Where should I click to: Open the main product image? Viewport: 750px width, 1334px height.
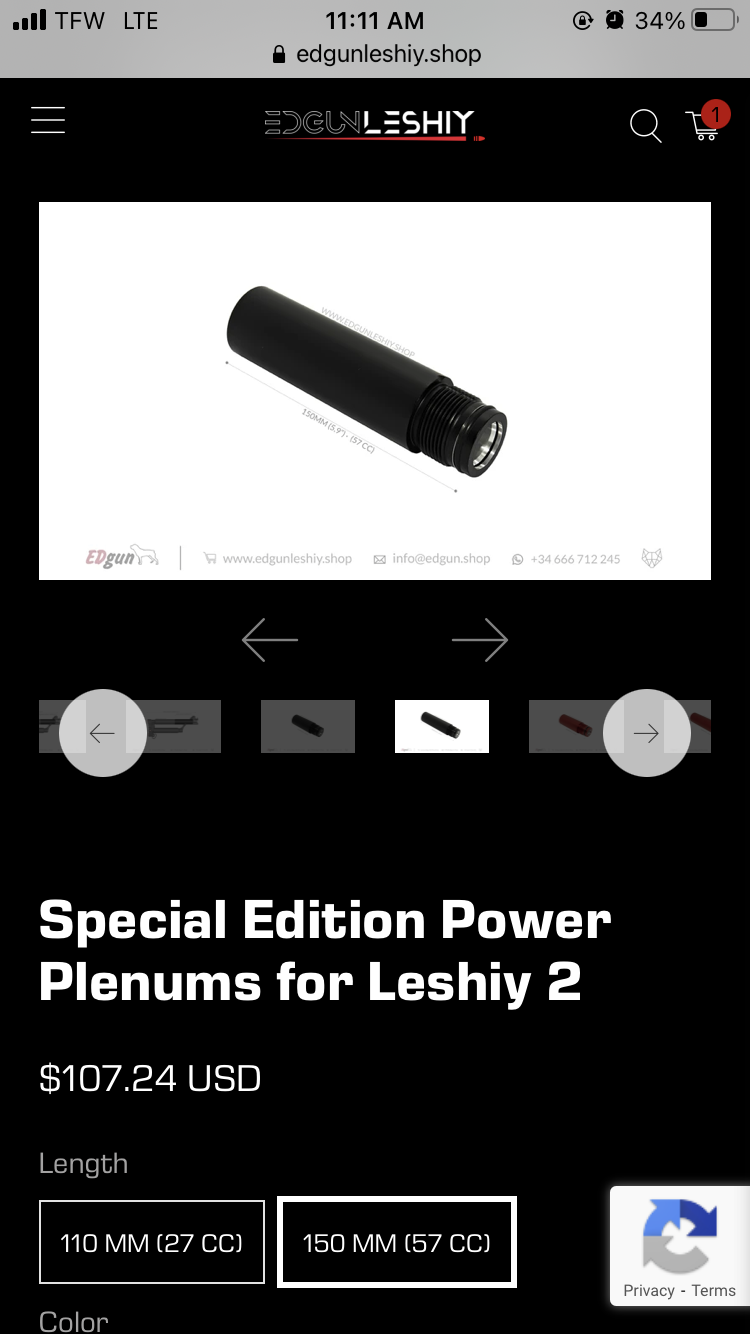pos(375,390)
